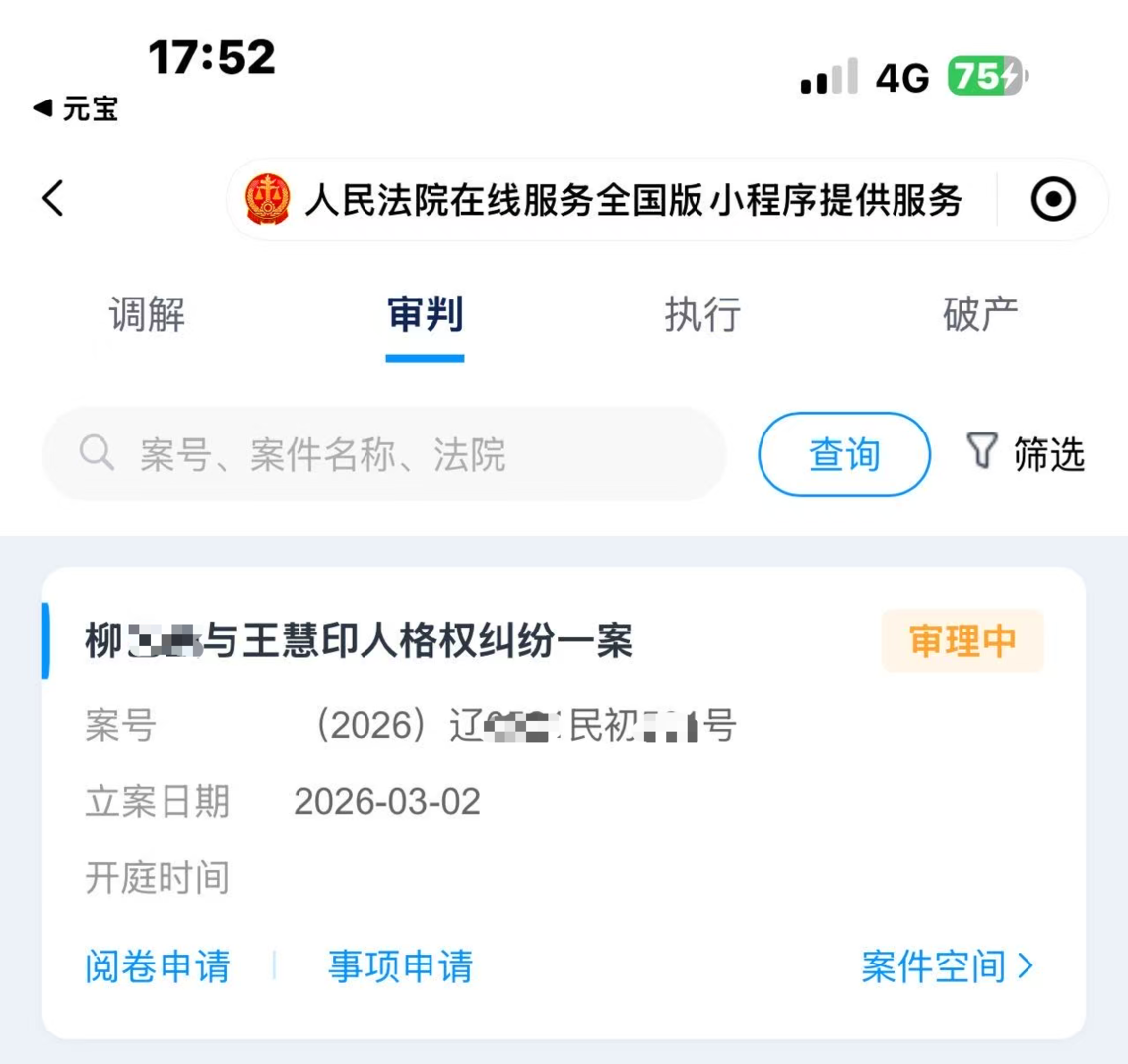This screenshot has width=1128, height=1064.
Task: Return to 元宝 app from status bar
Action: click(x=77, y=108)
